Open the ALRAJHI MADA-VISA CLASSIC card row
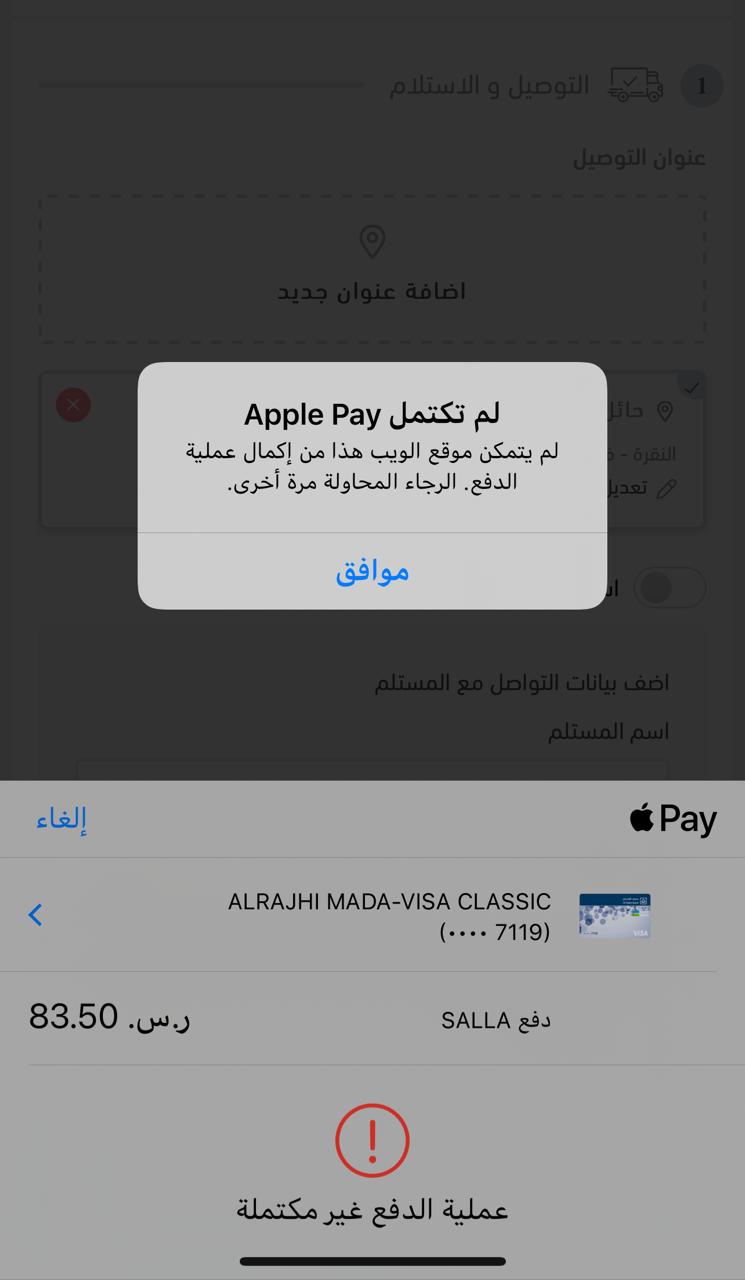745x1280 pixels. coord(372,915)
